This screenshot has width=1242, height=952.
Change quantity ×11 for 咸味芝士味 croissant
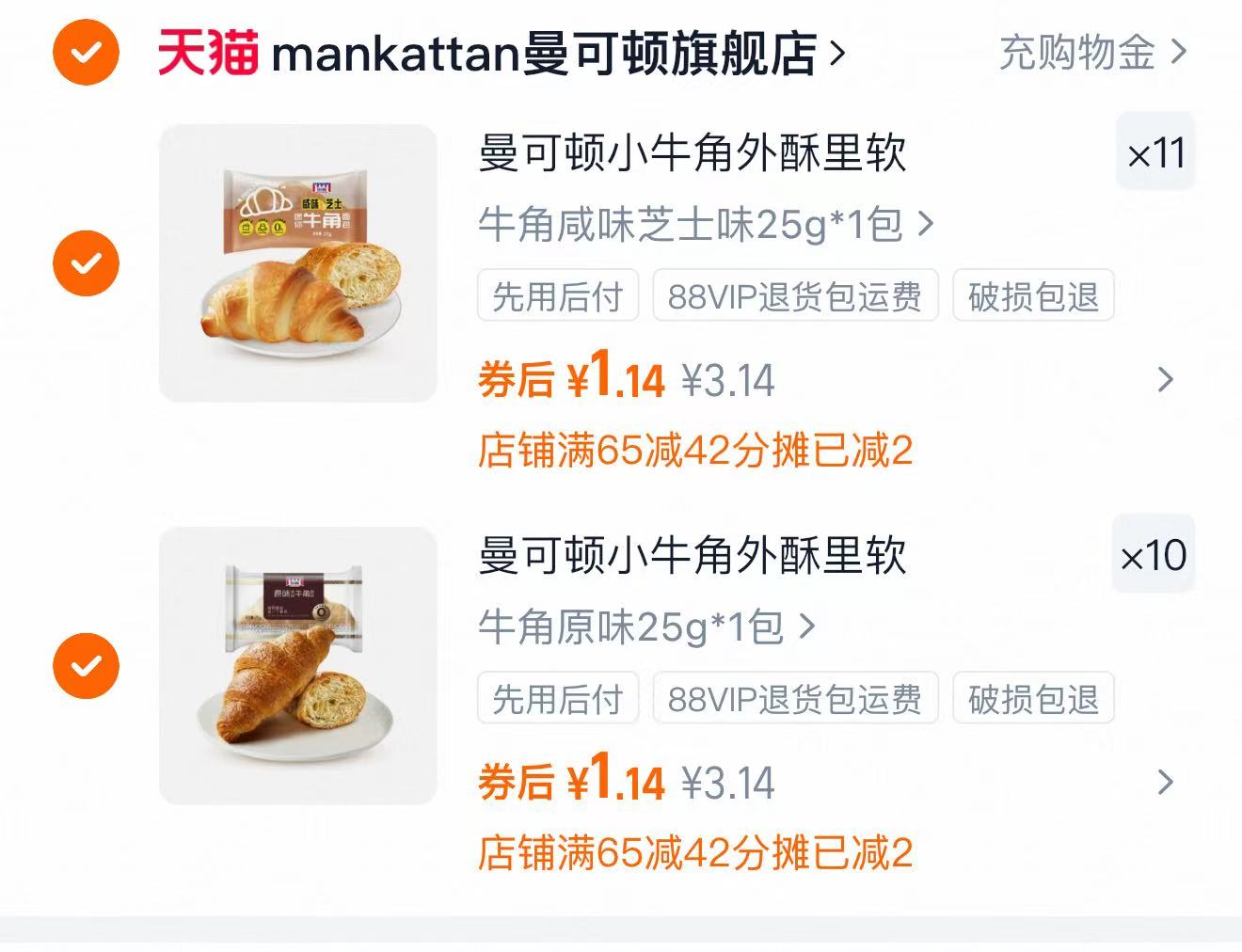(x=1155, y=152)
